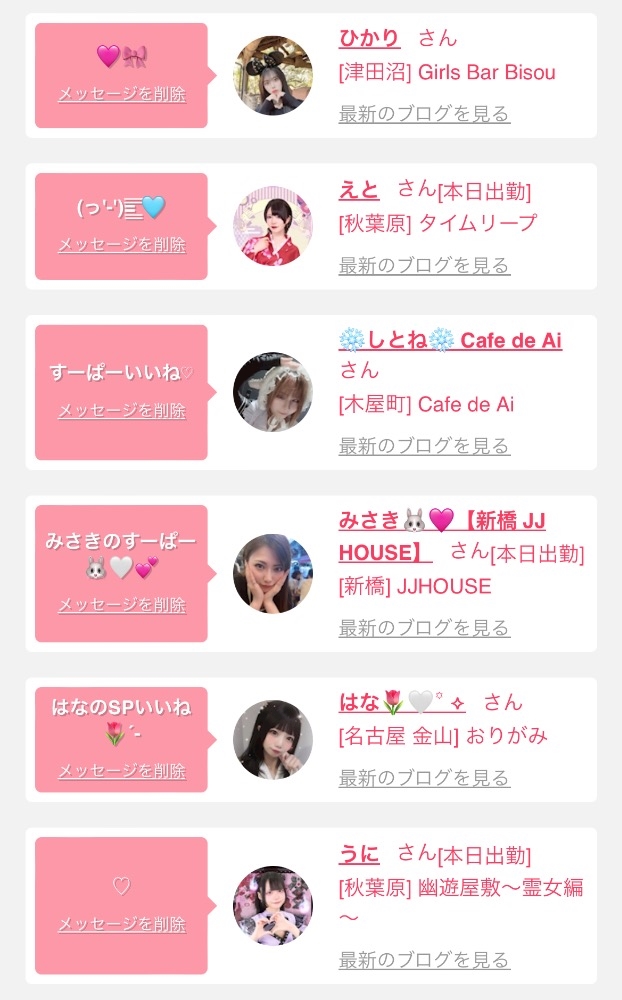Tap えと's profile photo
This screenshot has height=1000, width=622.
click(273, 226)
